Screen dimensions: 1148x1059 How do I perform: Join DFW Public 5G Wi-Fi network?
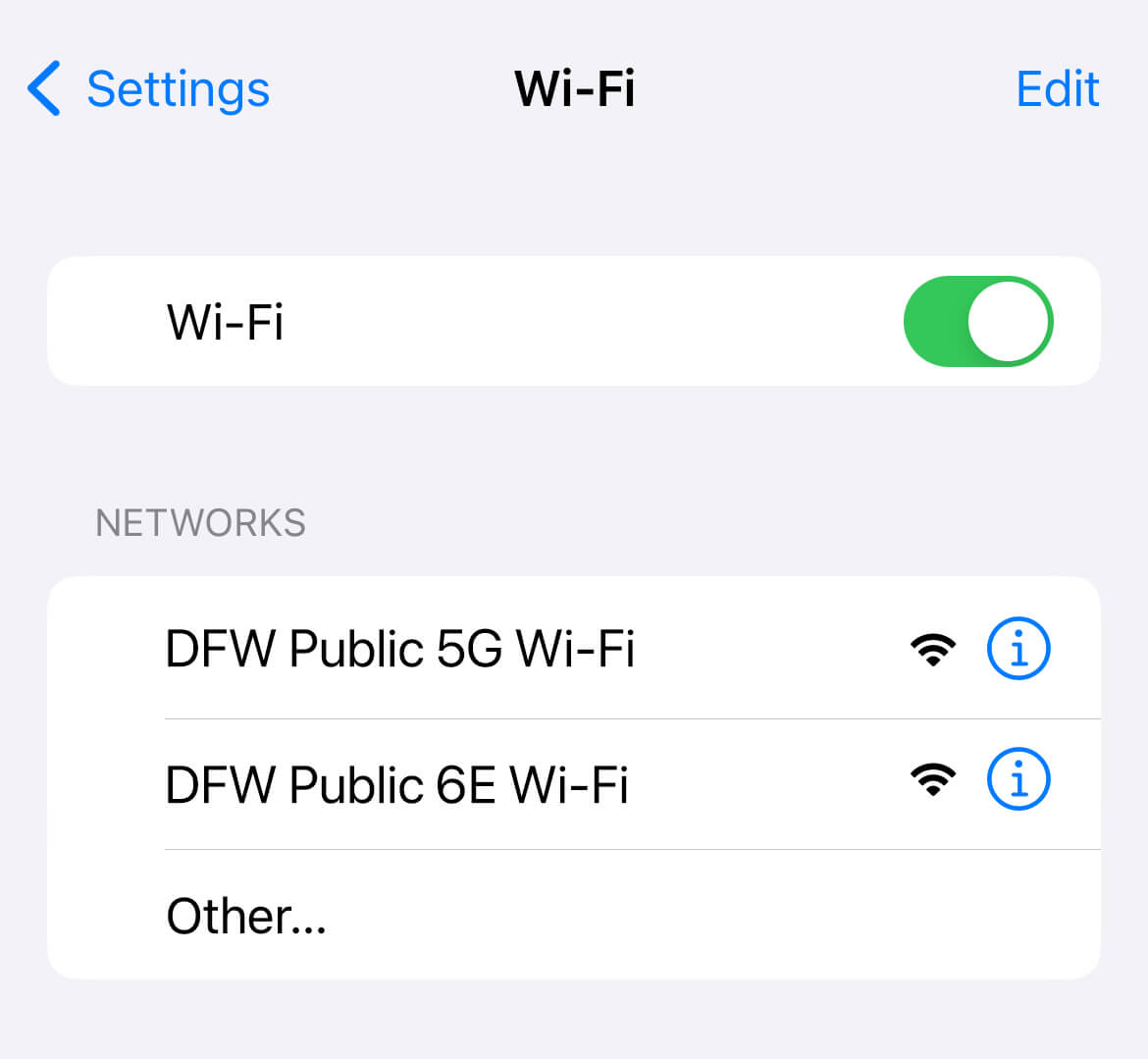[400, 649]
